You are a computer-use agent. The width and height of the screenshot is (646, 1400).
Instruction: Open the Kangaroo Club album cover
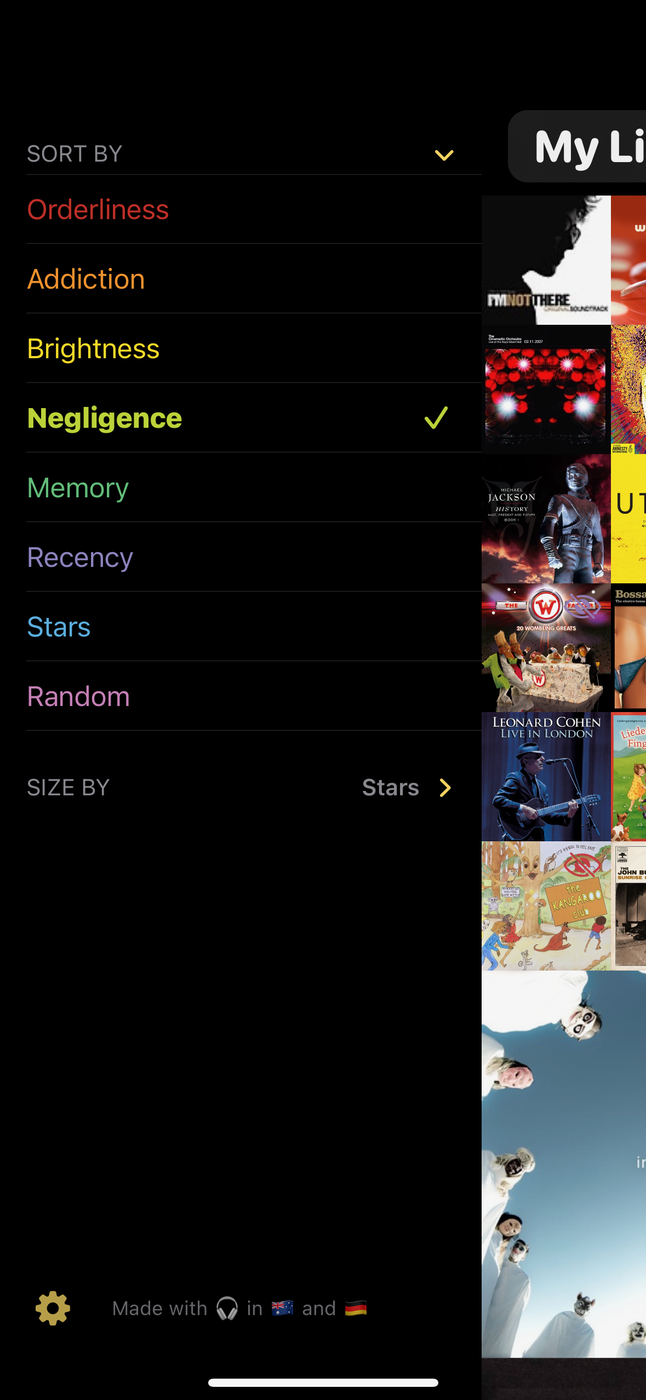coord(546,906)
